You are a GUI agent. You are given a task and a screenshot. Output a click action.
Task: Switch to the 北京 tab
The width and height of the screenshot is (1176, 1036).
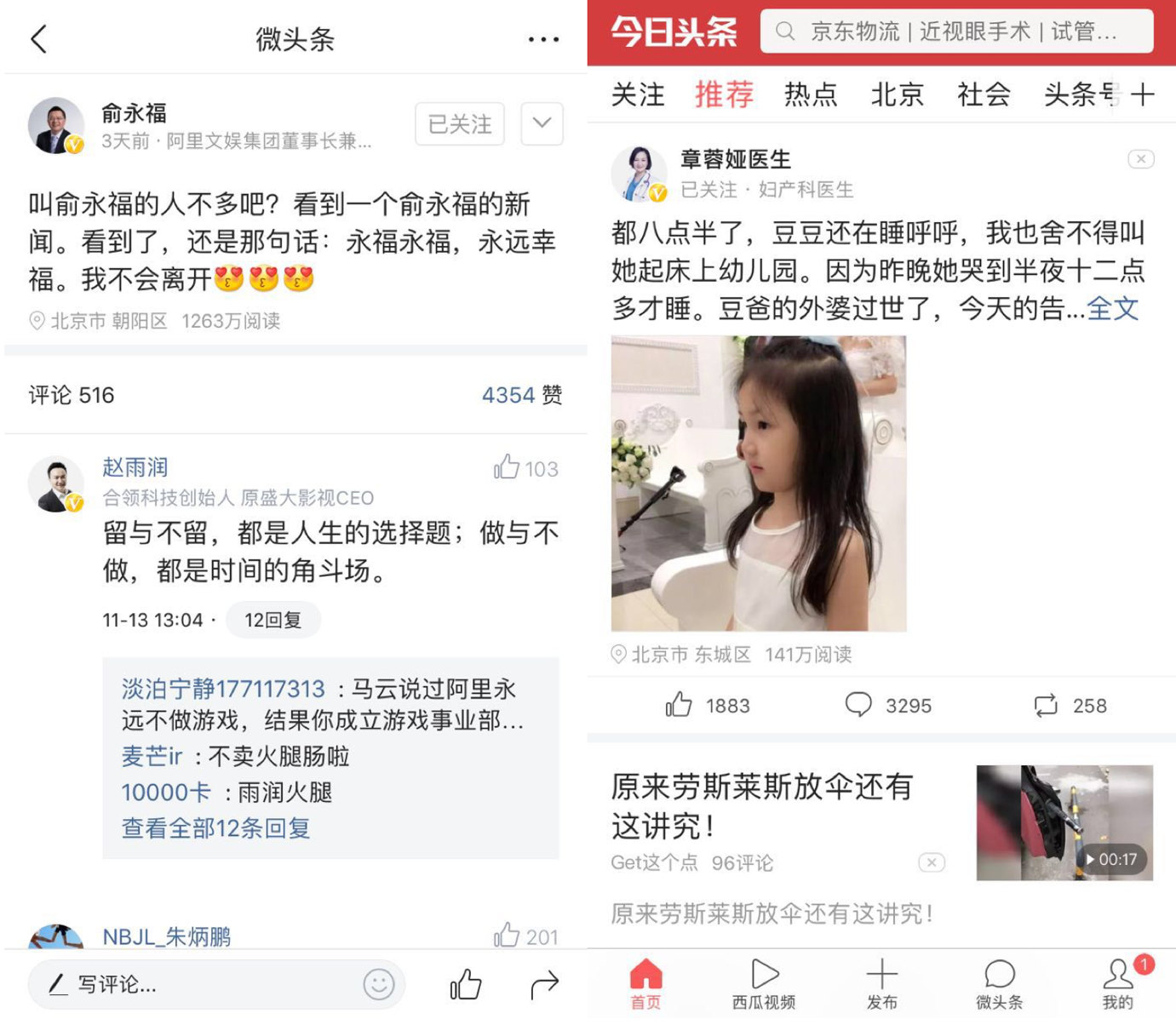(x=898, y=94)
